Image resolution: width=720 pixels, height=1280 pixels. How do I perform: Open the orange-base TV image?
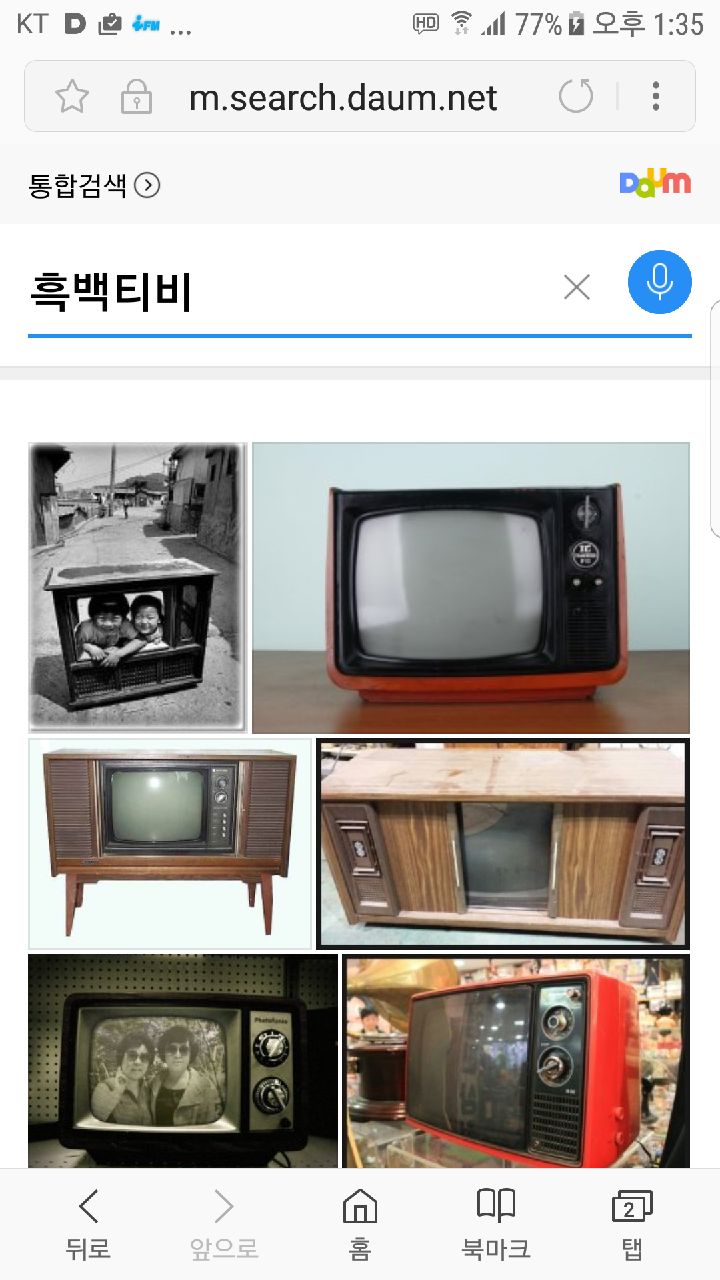[x=471, y=588]
